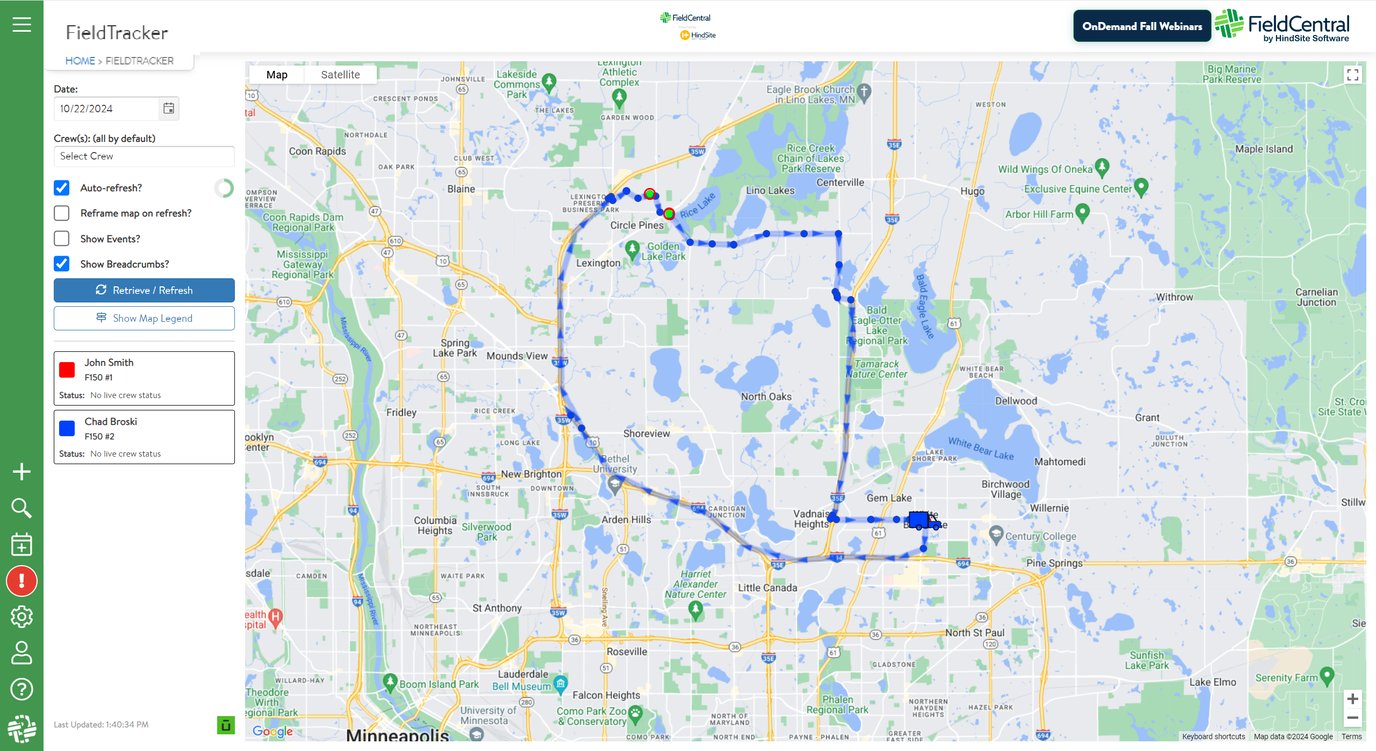Viewport: 1376px width, 751px height.
Task: Zoom out on the map
Action: [1352, 718]
